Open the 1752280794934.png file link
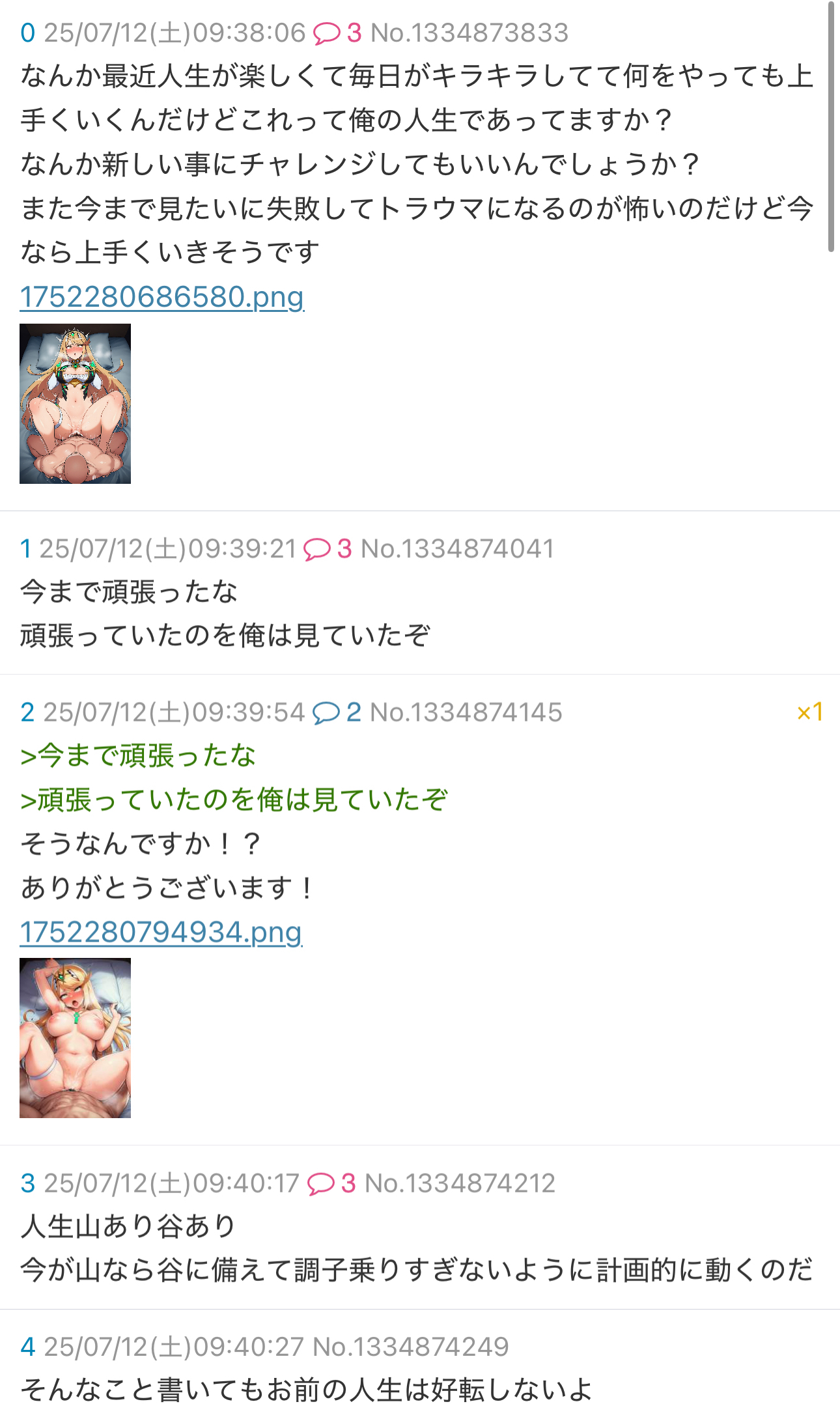 pyautogui.click(x=161, y=932)
